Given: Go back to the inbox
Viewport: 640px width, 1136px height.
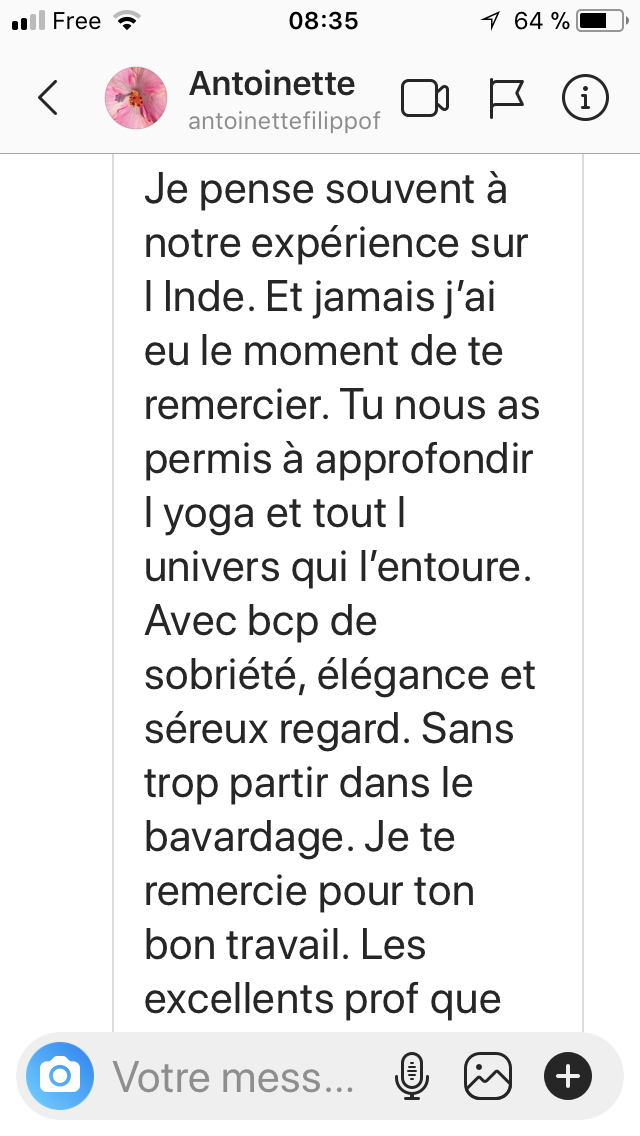Looking at the screenshot, I should 48,98.
